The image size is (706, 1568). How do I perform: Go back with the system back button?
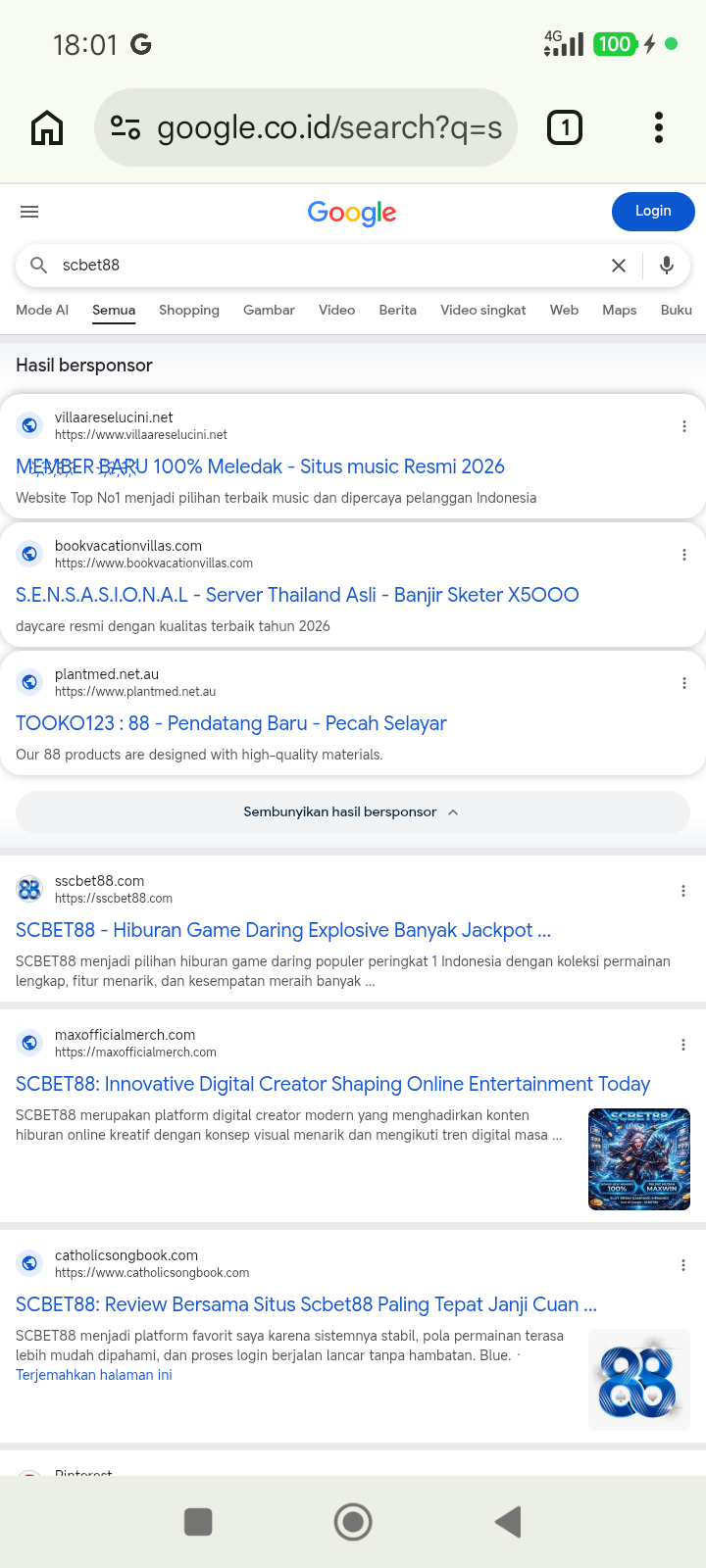[508, 1522]
